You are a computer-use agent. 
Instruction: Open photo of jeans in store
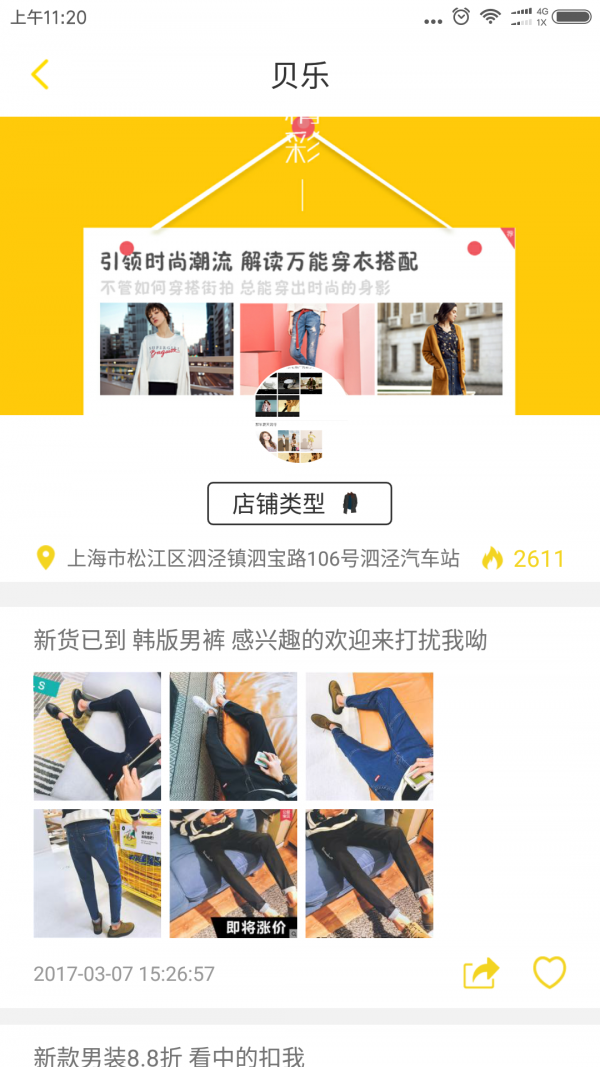(x=97, y=873)
